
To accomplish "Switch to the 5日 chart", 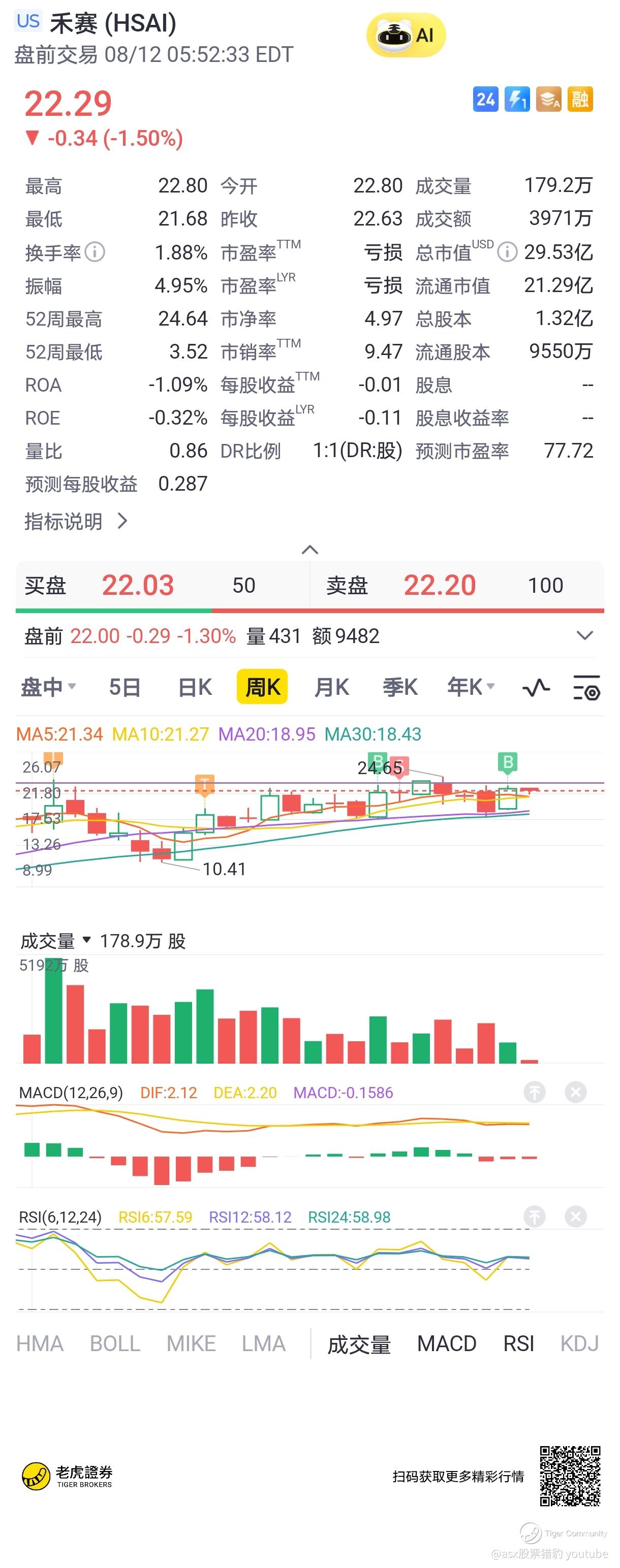I will tap(125, 687).
